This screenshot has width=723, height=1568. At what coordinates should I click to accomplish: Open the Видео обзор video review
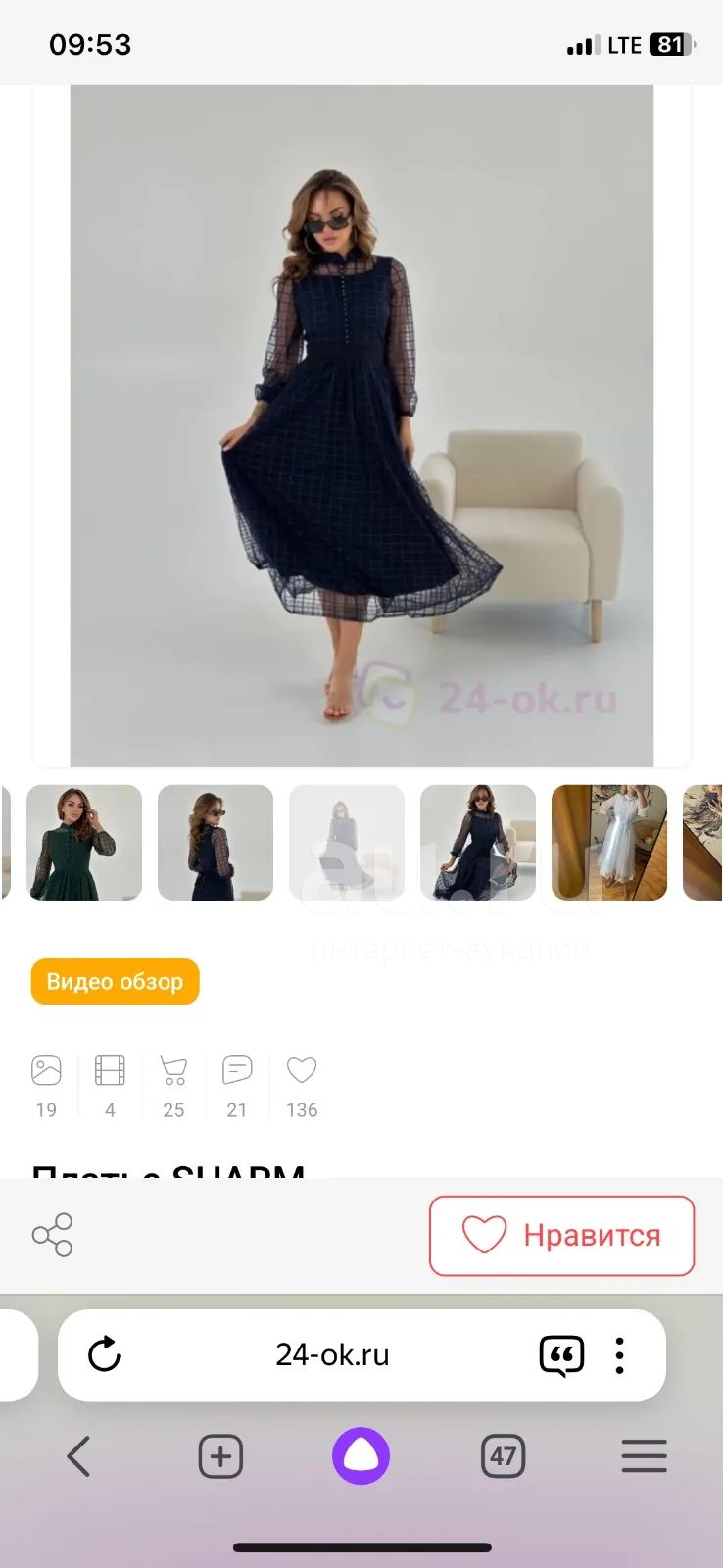[x=115, y=981]
